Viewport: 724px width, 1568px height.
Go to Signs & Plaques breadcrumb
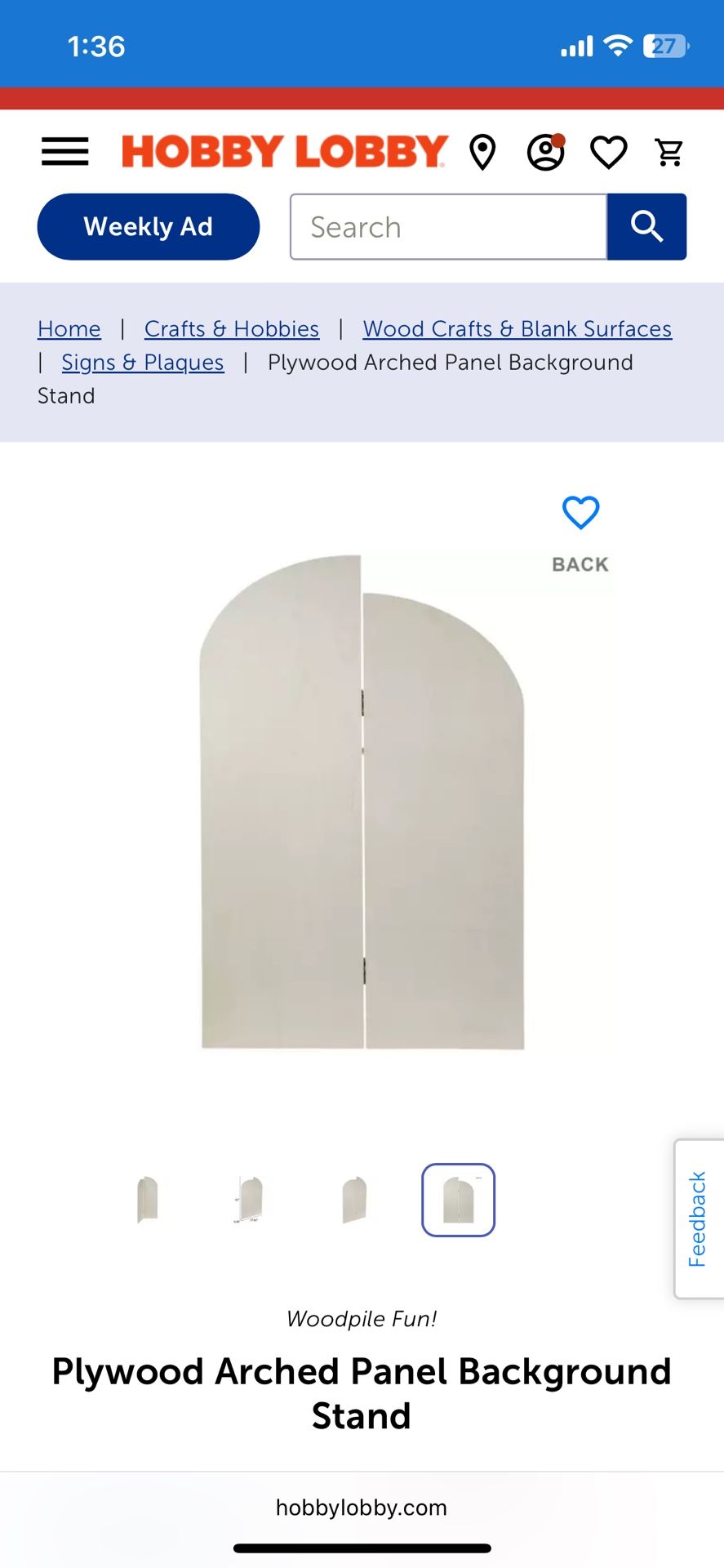point(142,362)
